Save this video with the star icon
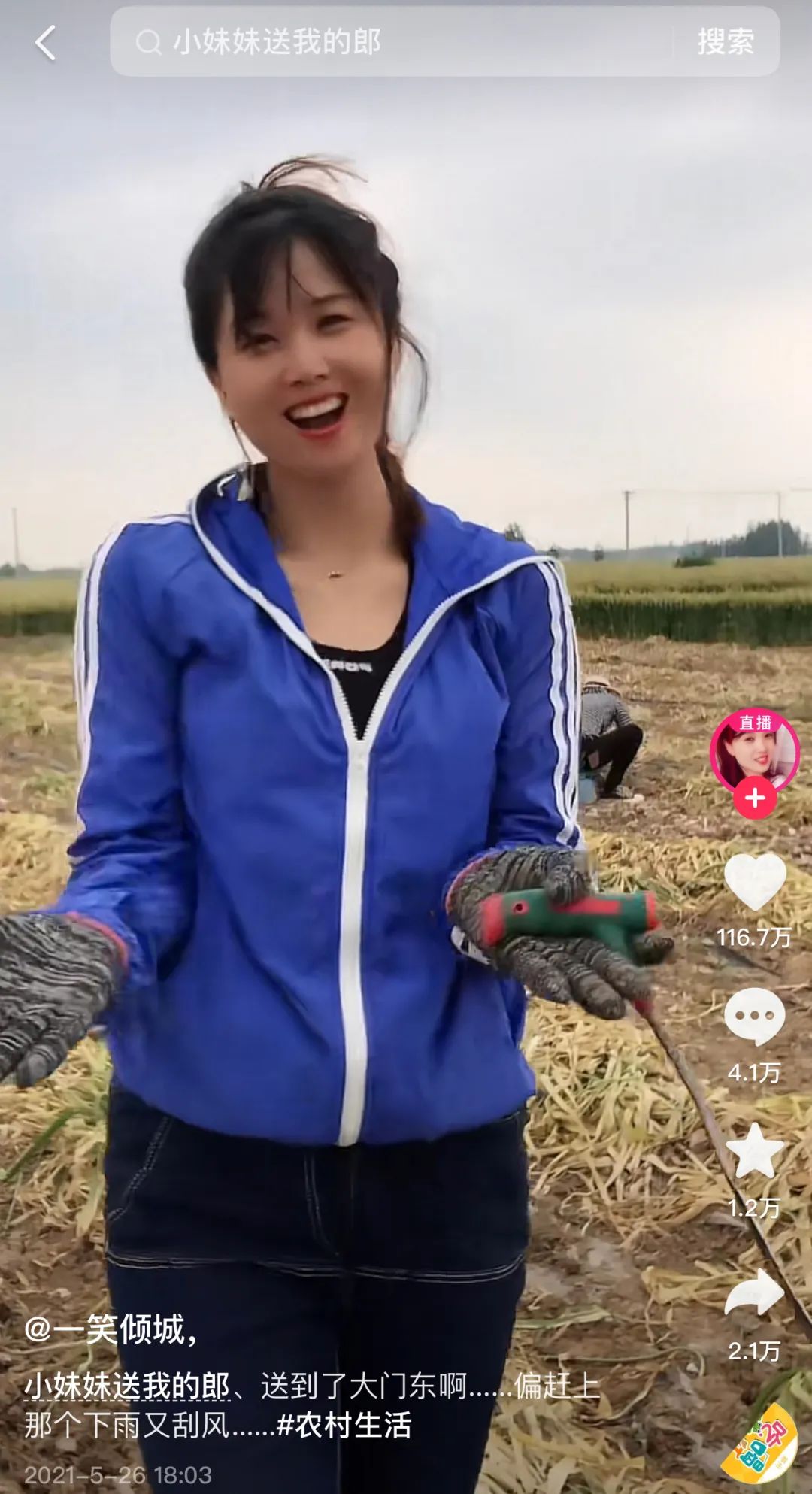The width and height of the screenshot is (812, 1494). (754, 1151)
